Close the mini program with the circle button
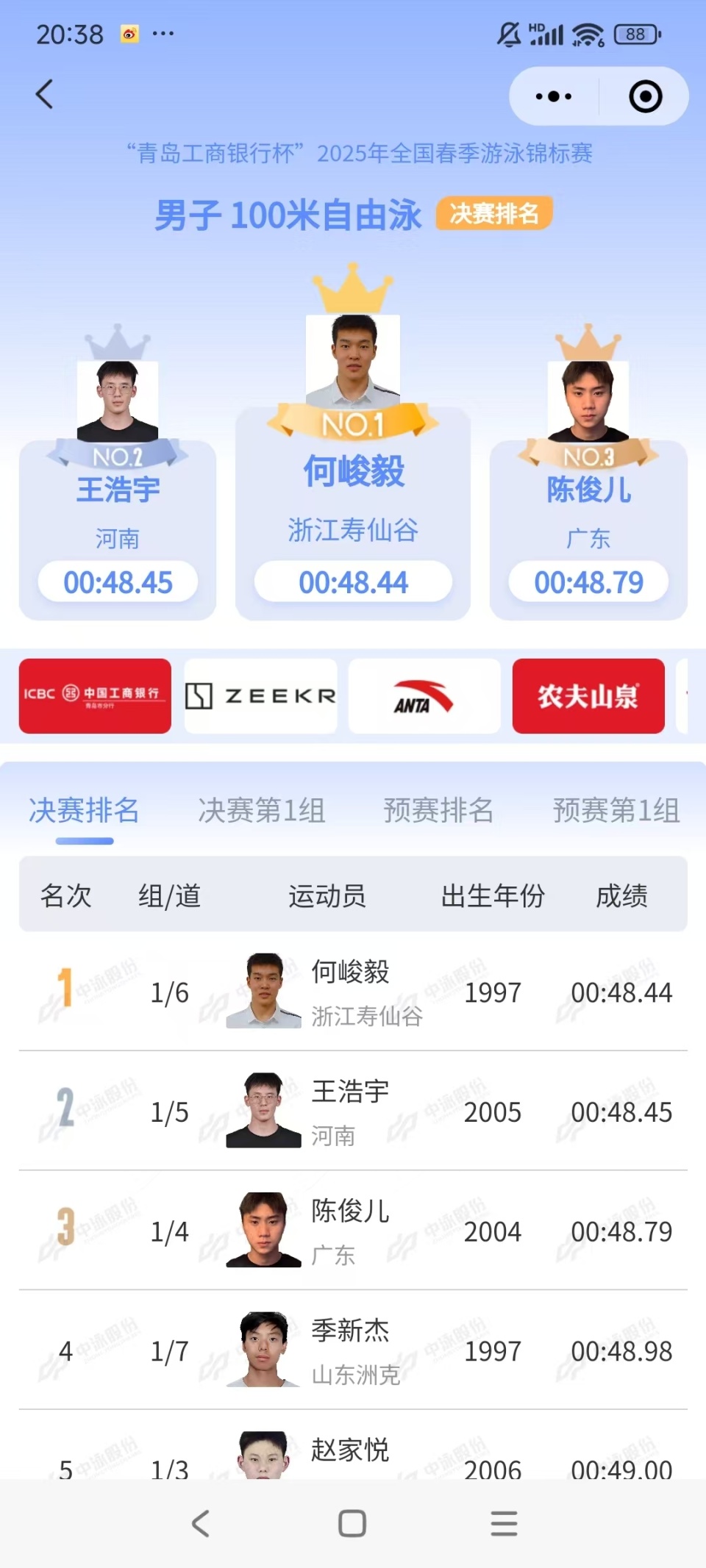The height and width of the screenshot is (1568, 706). (645, 96)
